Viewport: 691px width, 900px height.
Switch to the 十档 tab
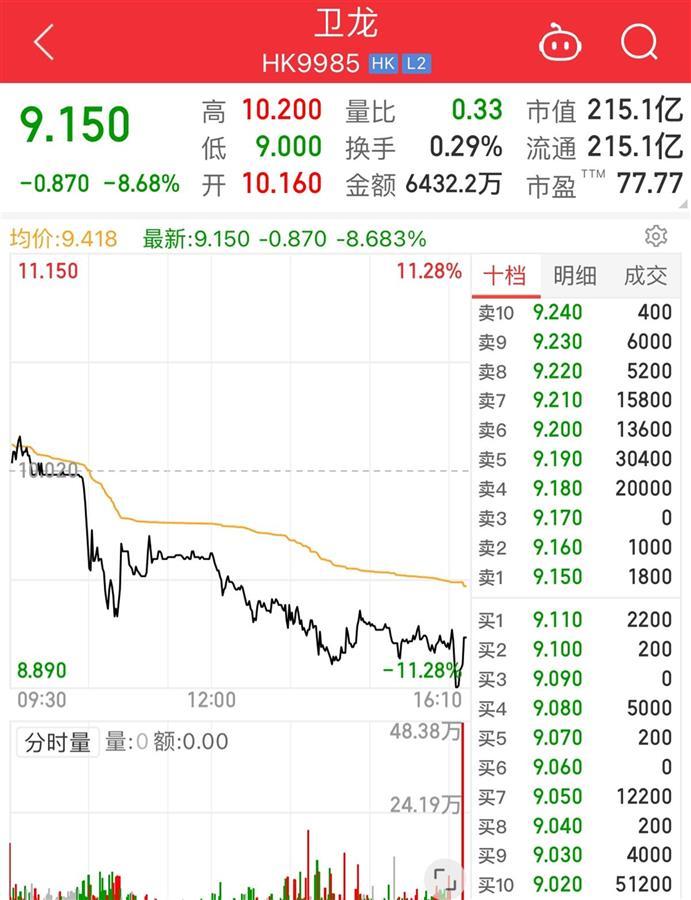click(505, 276)
